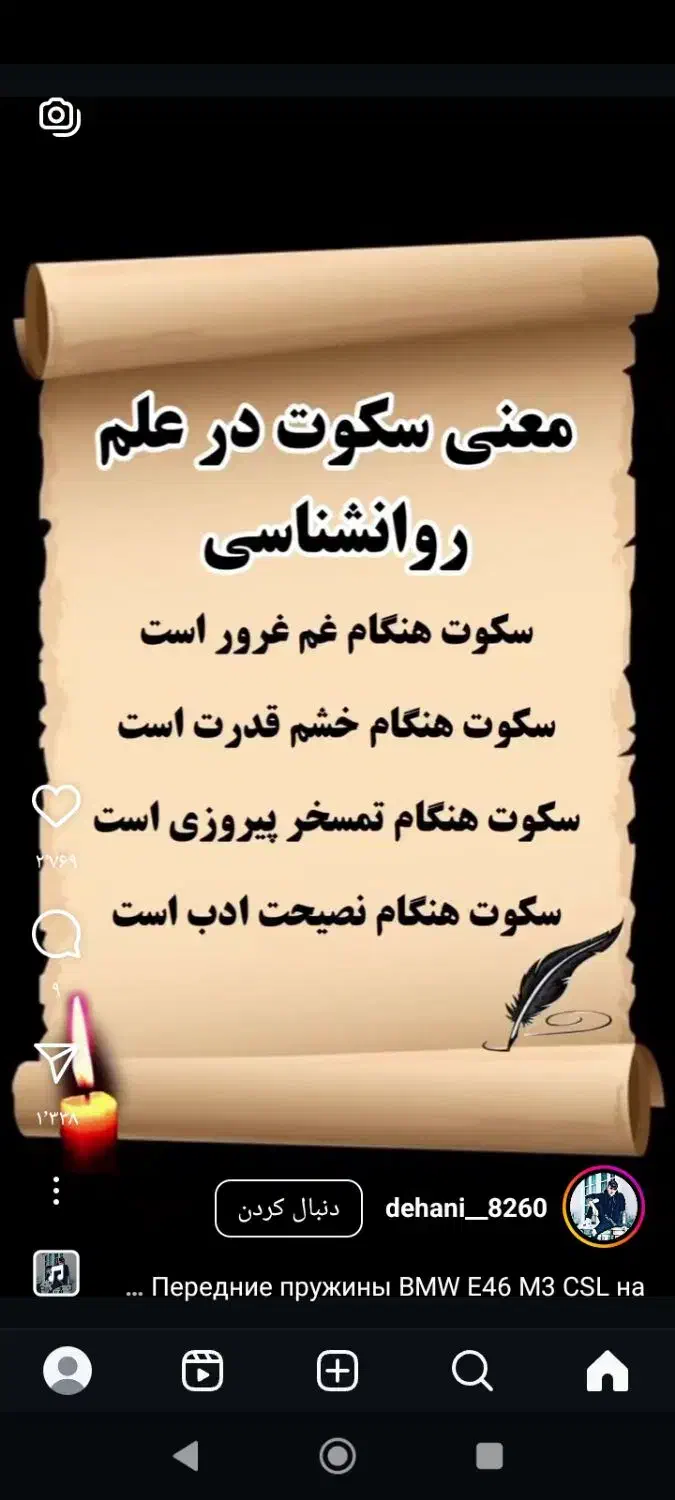Open the dehani__8260 username
This screenshot has width=675, height=1500.
pos(466,1208)
